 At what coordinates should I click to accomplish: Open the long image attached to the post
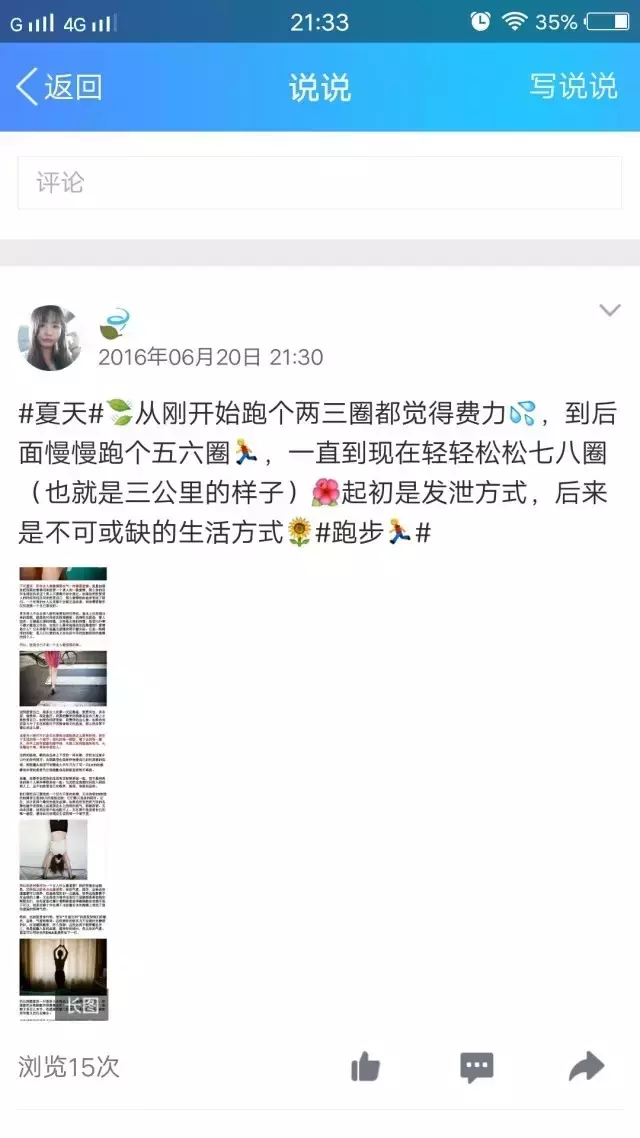coord(63,793)
